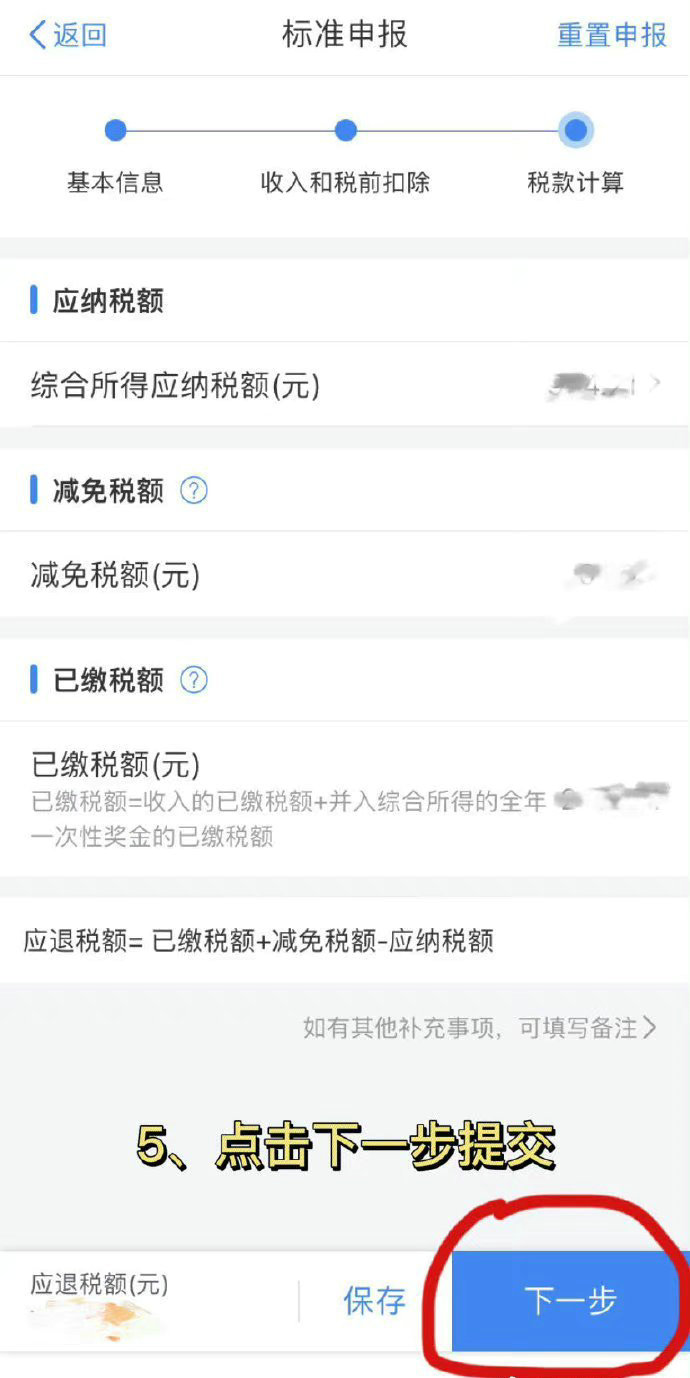Viewport: 690px width, 1378px height.
Task: Continue with the 下一步 button
Action: 570,1301
